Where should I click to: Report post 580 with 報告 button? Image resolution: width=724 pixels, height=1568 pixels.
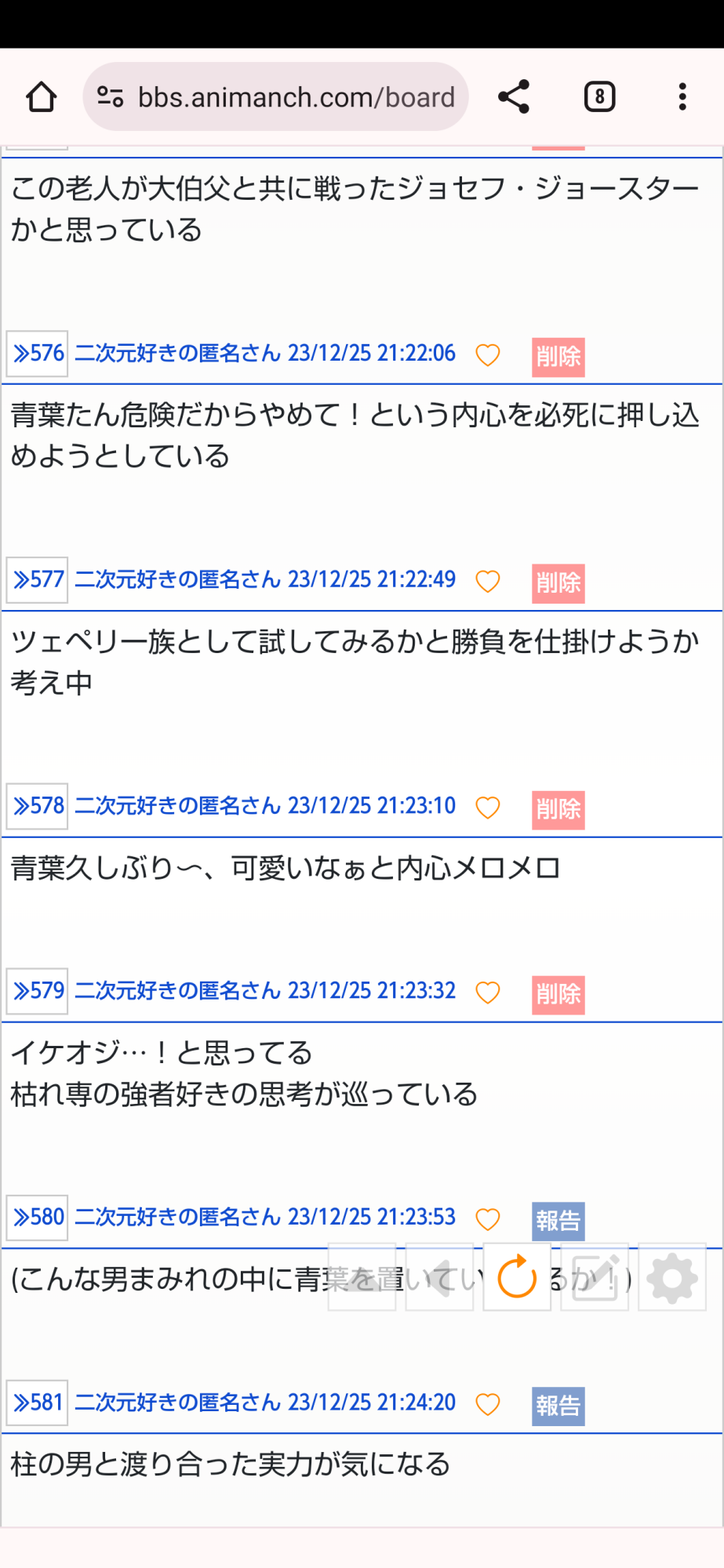pos(558,1221)
